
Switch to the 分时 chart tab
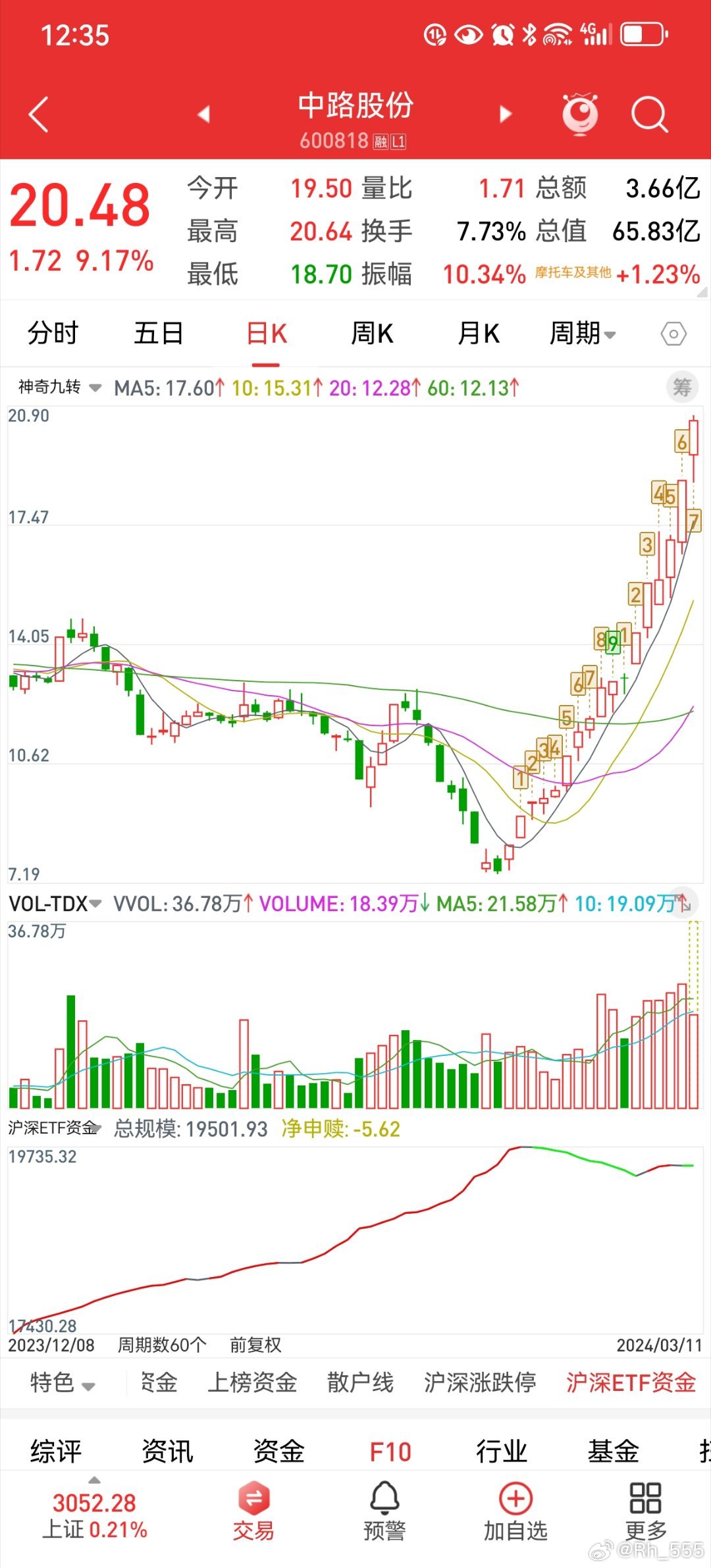point(53,333)
